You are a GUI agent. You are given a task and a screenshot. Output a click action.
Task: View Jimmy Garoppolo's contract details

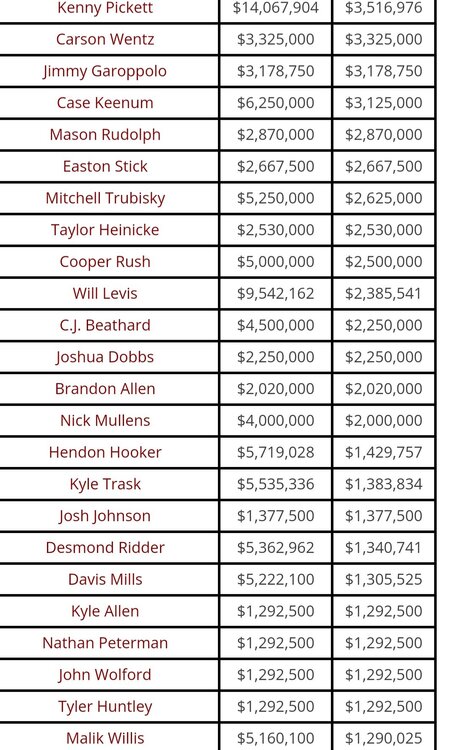tap(105, 71)
